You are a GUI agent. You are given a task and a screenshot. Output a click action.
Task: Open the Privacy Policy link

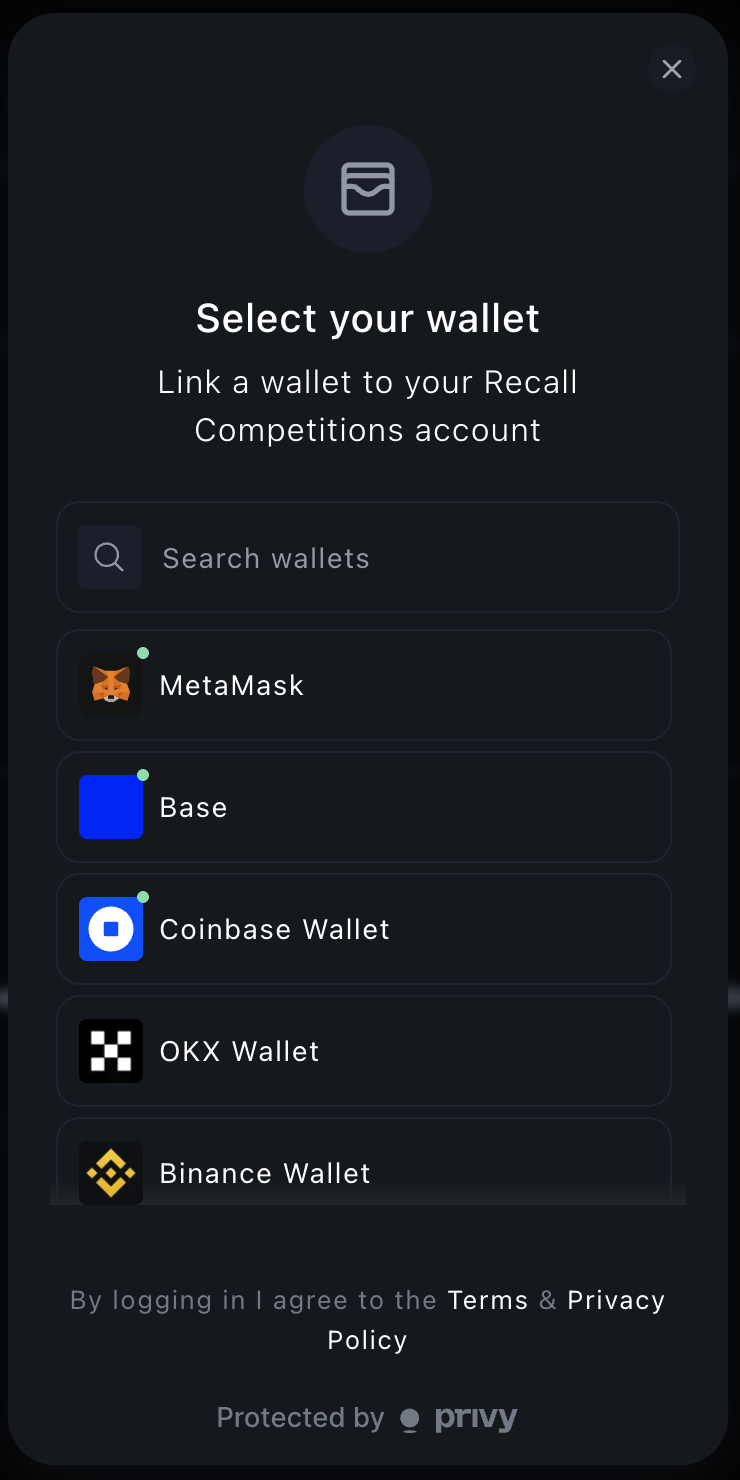[x=615, y=1300]
